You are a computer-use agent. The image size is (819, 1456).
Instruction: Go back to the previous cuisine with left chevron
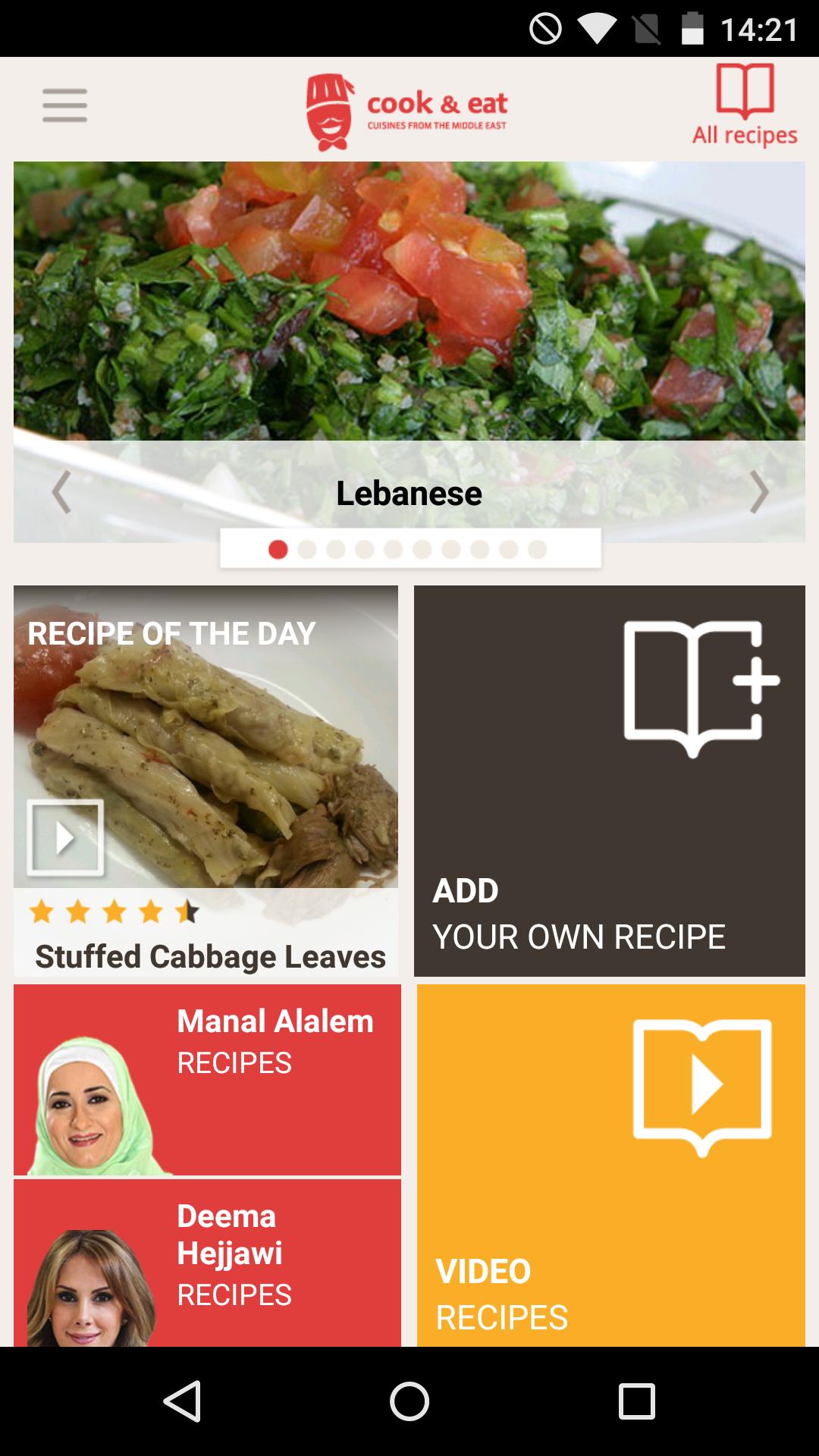point(62,493)
